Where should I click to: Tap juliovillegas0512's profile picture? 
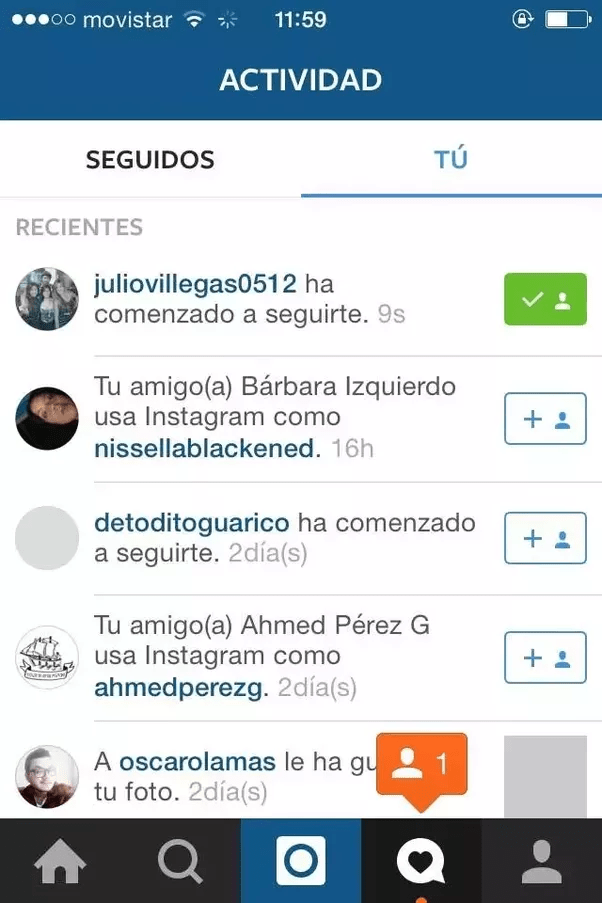[47, 299]
